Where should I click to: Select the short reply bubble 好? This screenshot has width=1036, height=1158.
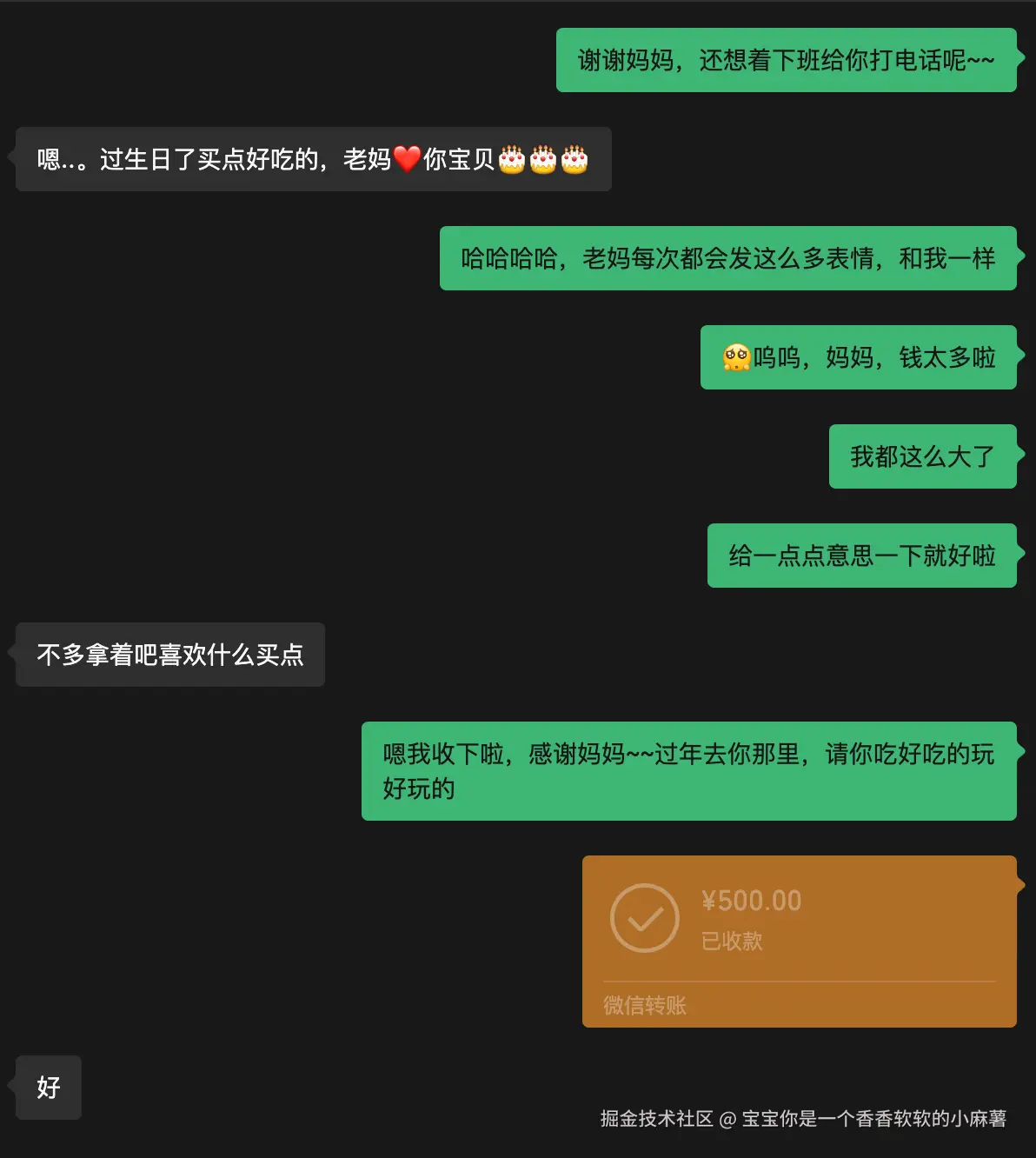[47, 1087]
